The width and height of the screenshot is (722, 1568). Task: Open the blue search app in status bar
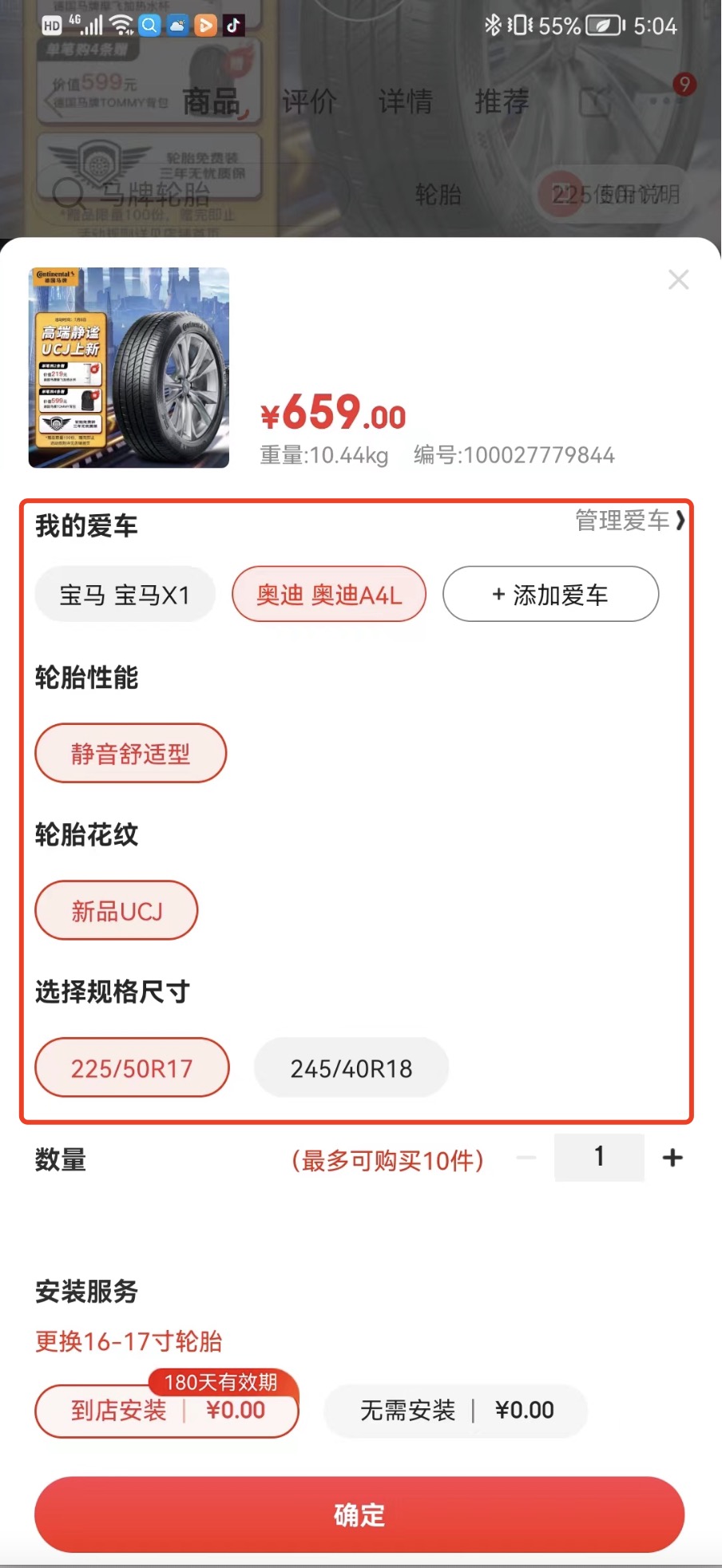point(149,26)
